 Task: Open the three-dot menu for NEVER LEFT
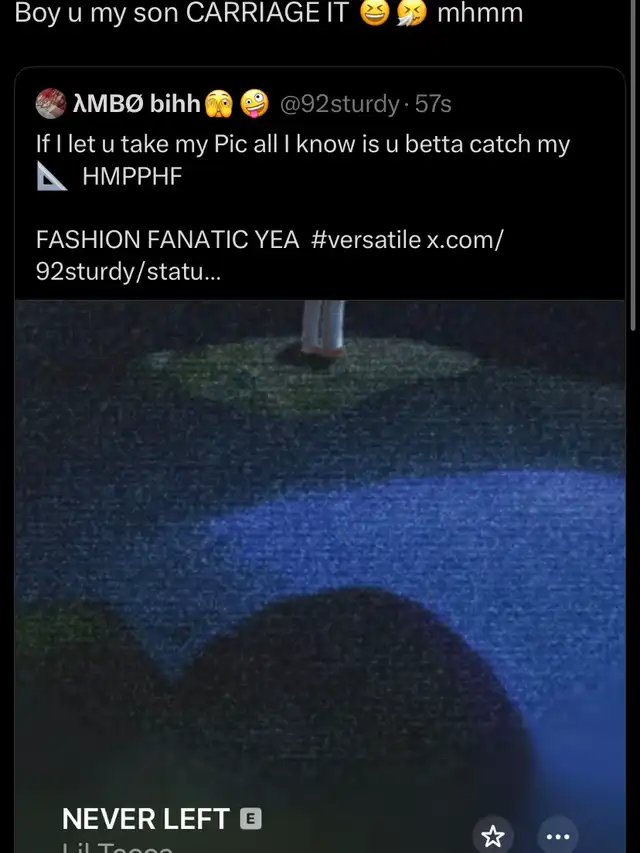(x=557, y=836)
